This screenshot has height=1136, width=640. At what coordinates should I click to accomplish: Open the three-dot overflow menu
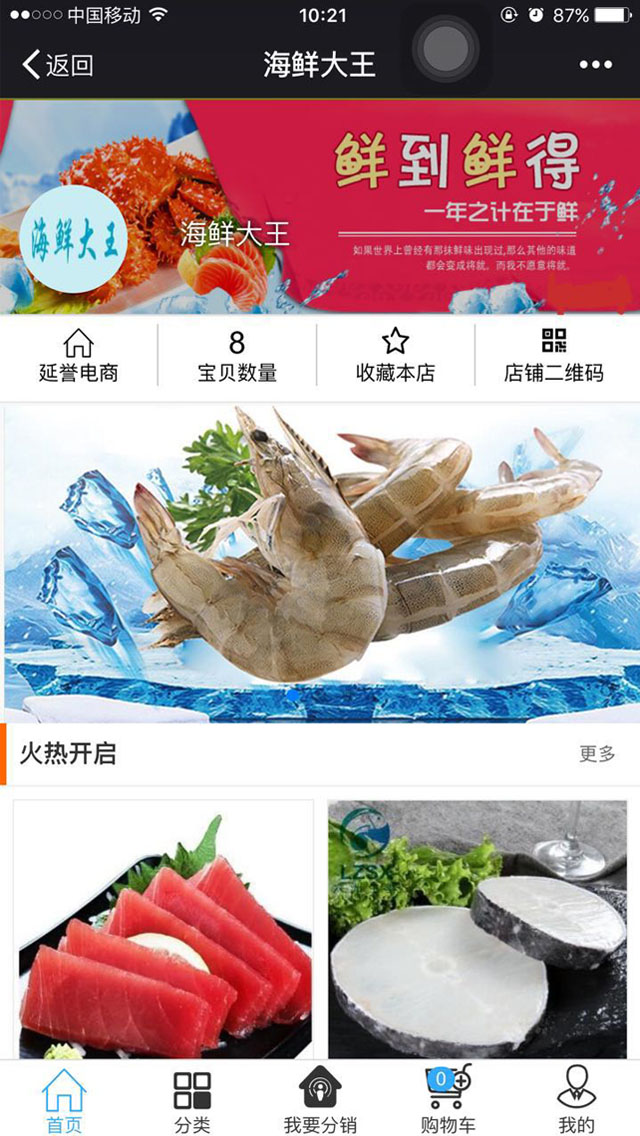pos(595,65)
